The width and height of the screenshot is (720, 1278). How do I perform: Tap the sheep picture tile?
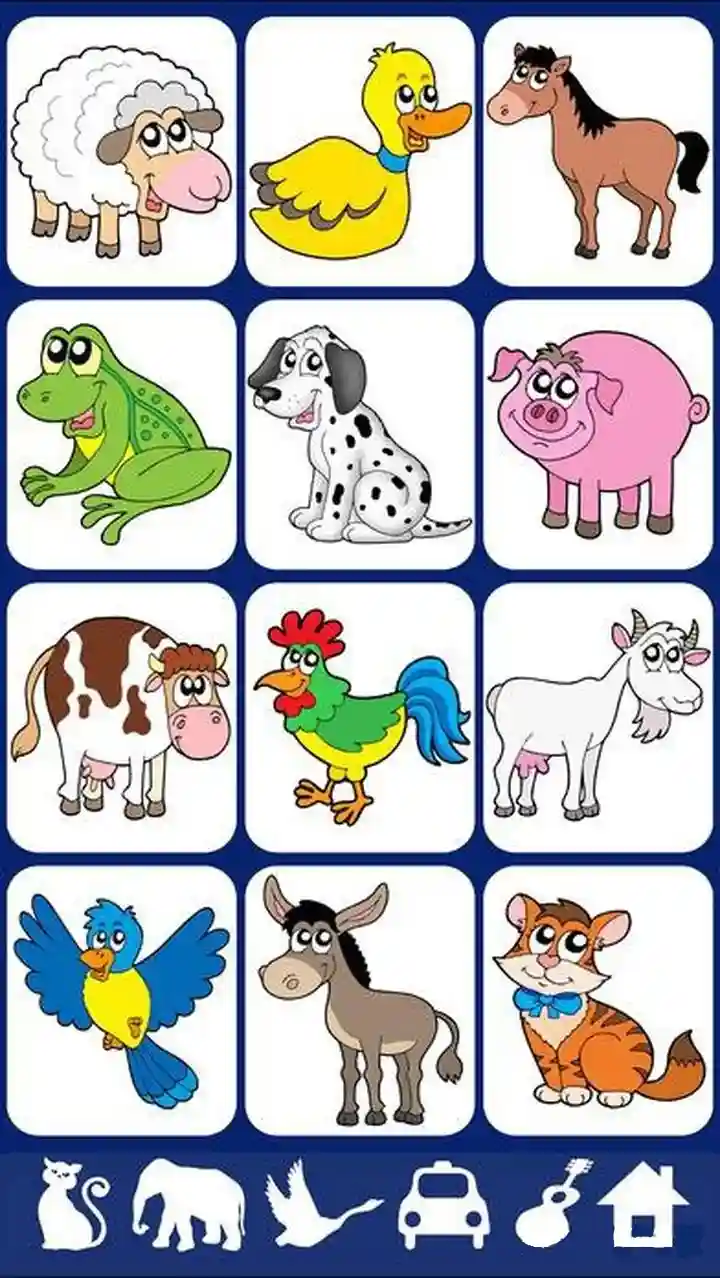coord(121,151)
